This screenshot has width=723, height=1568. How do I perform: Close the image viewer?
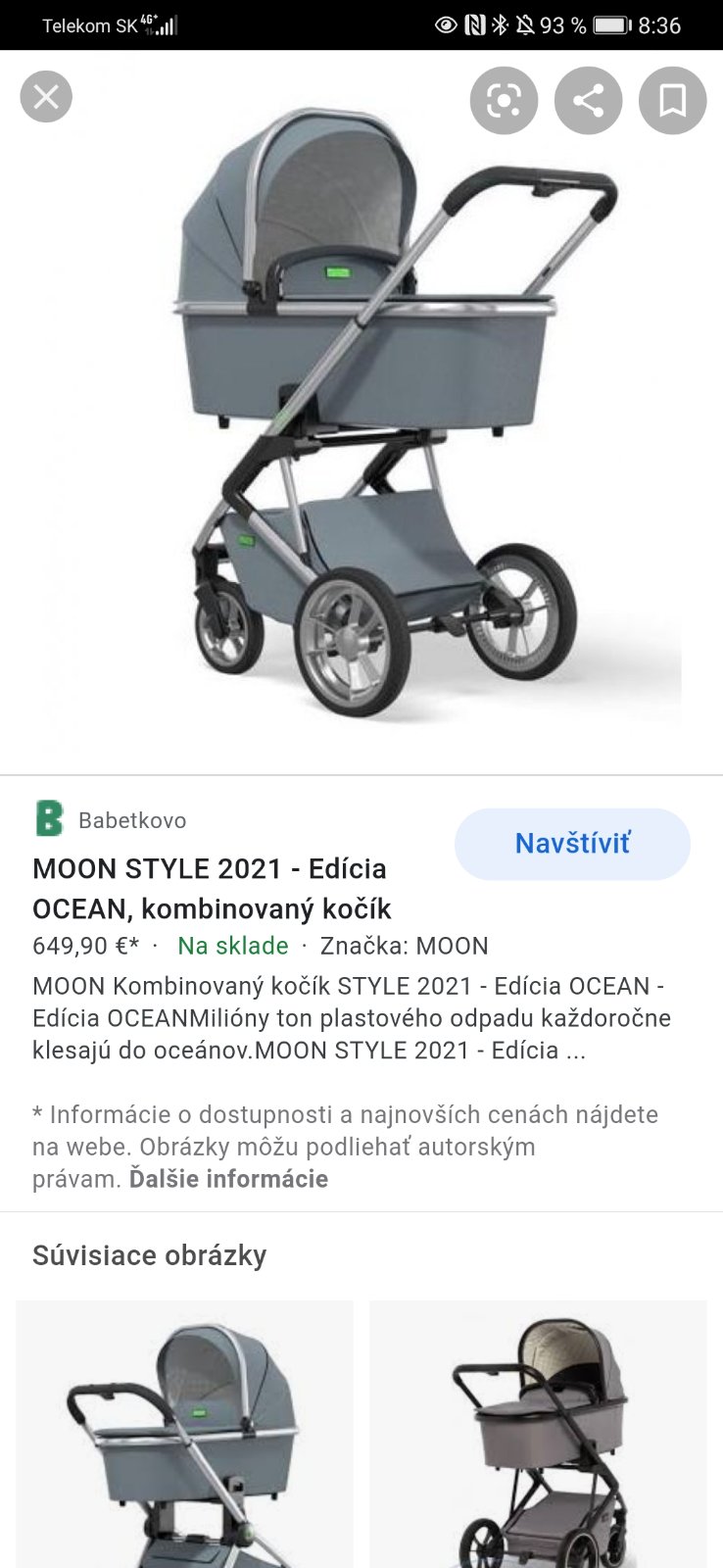46,97
